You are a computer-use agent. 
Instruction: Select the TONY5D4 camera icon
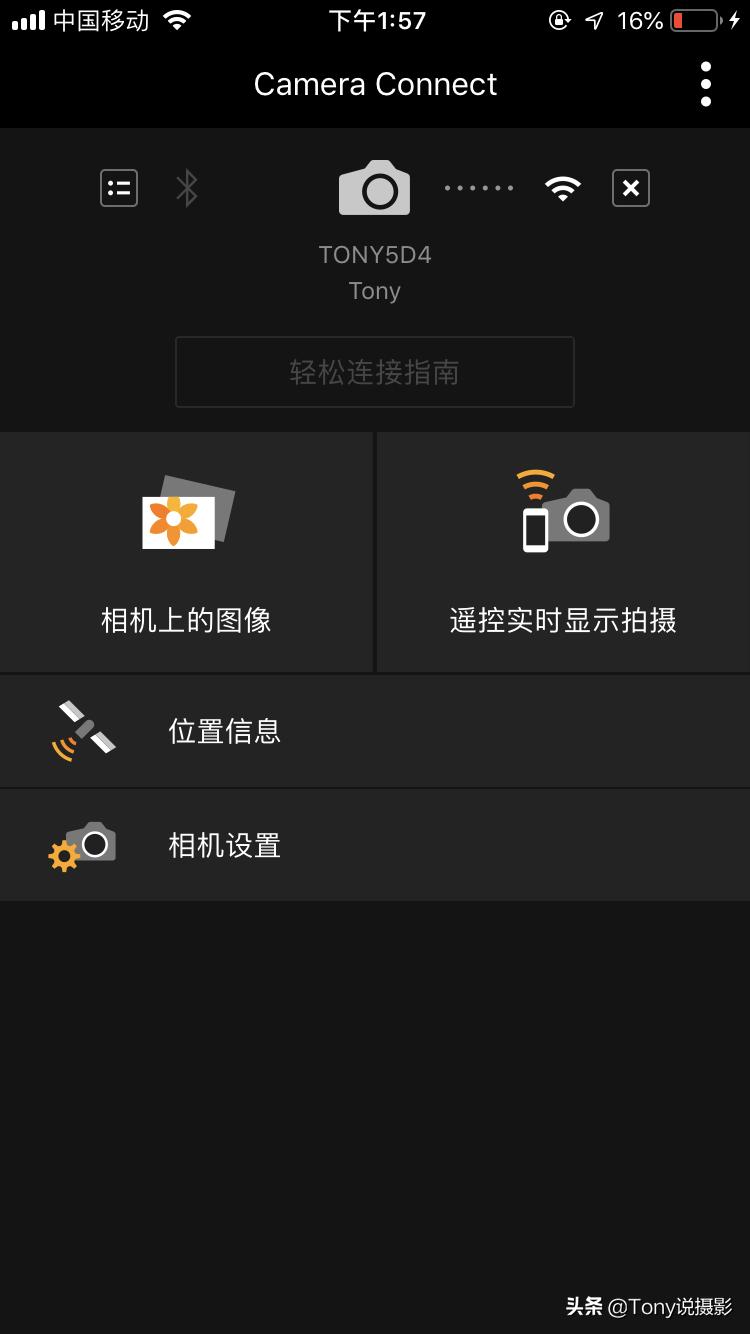[x=374, y=187]
